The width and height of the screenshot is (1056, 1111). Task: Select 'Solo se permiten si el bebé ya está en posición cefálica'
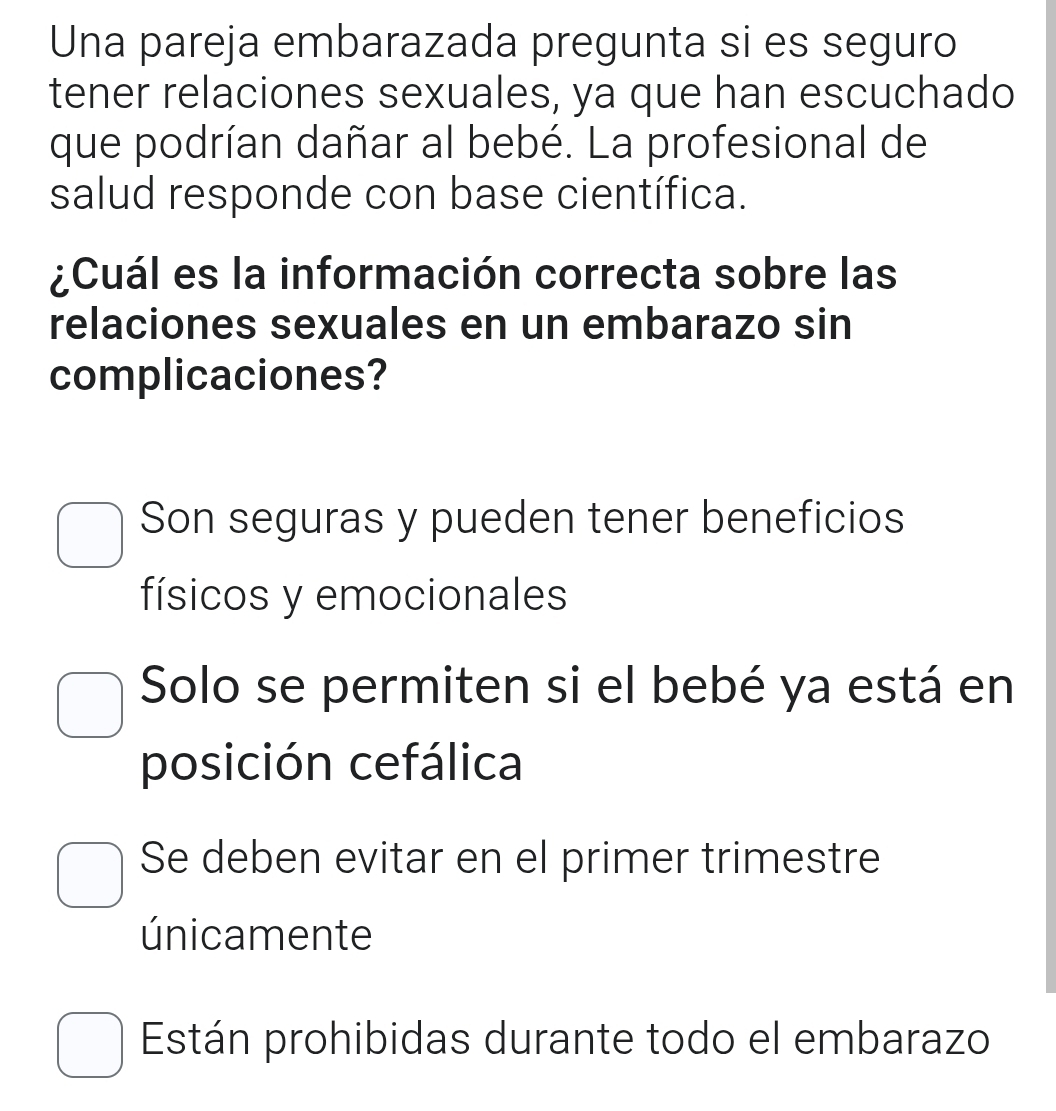point(90,703)
